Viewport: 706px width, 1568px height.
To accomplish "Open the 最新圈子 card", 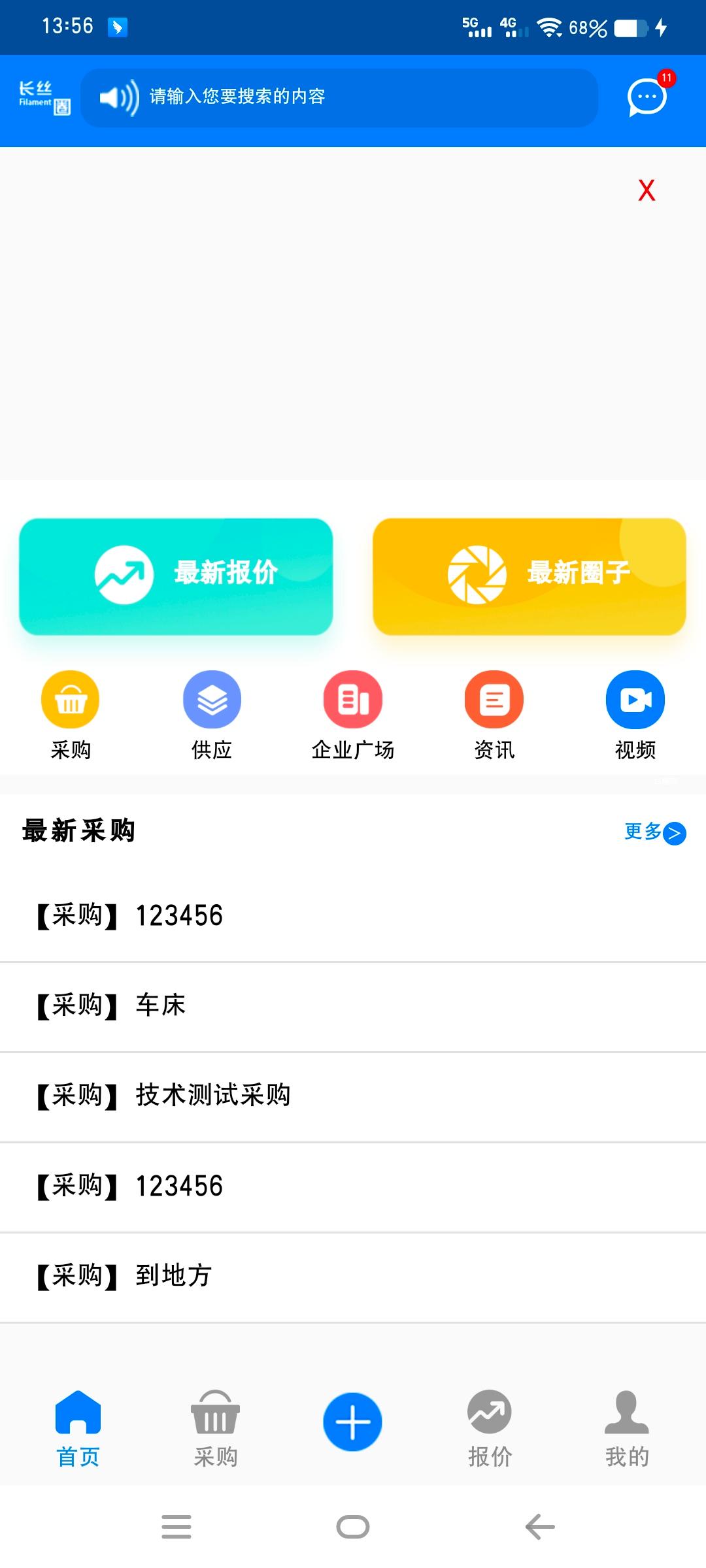I will pyautogui.click(x=529, y=576).
